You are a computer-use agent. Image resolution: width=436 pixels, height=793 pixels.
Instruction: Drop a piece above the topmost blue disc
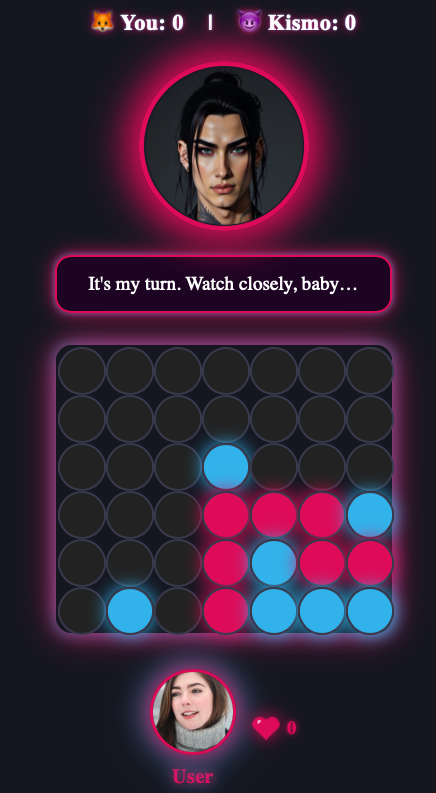226,419
